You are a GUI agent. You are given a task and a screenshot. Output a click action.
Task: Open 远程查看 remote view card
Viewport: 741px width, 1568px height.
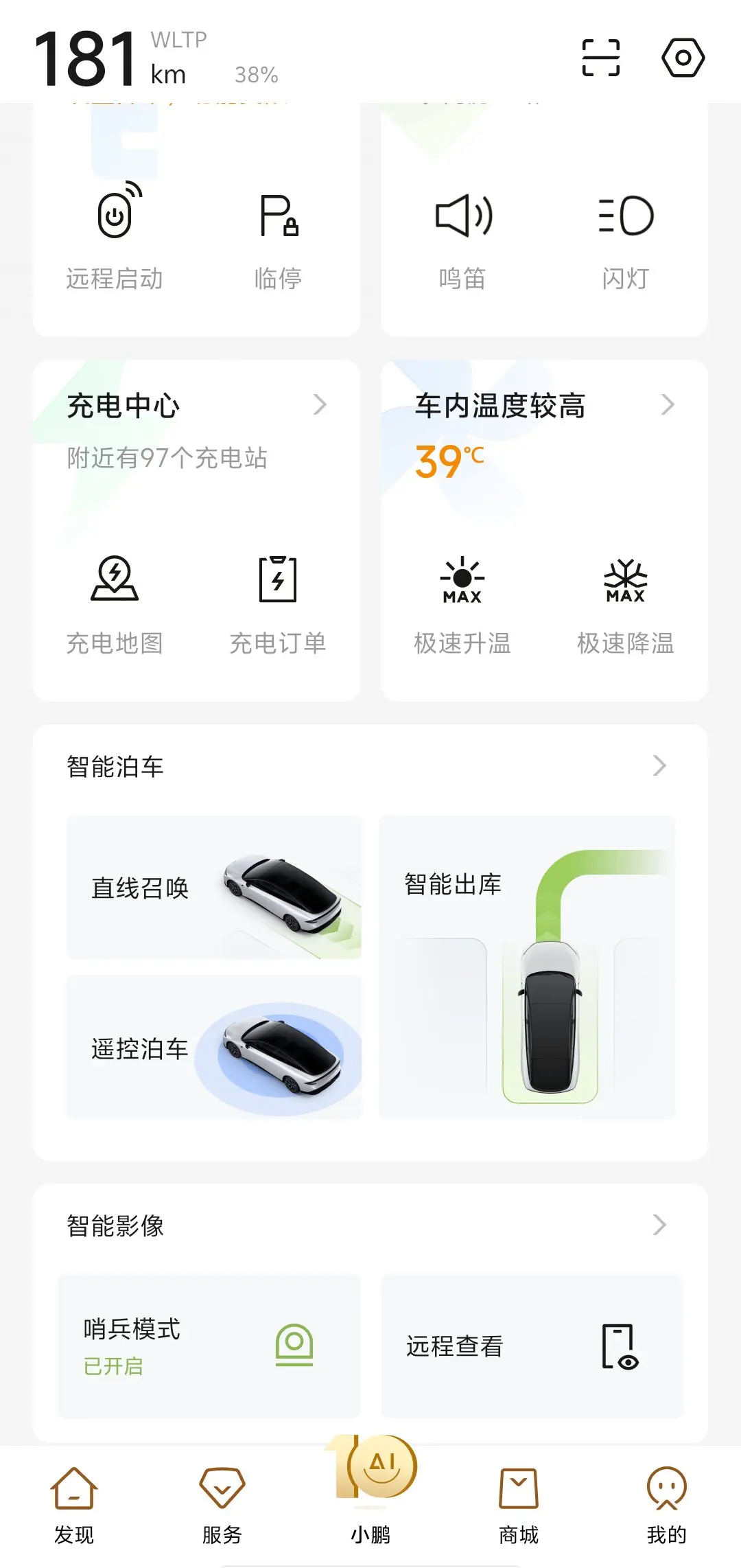(532, 1346)
